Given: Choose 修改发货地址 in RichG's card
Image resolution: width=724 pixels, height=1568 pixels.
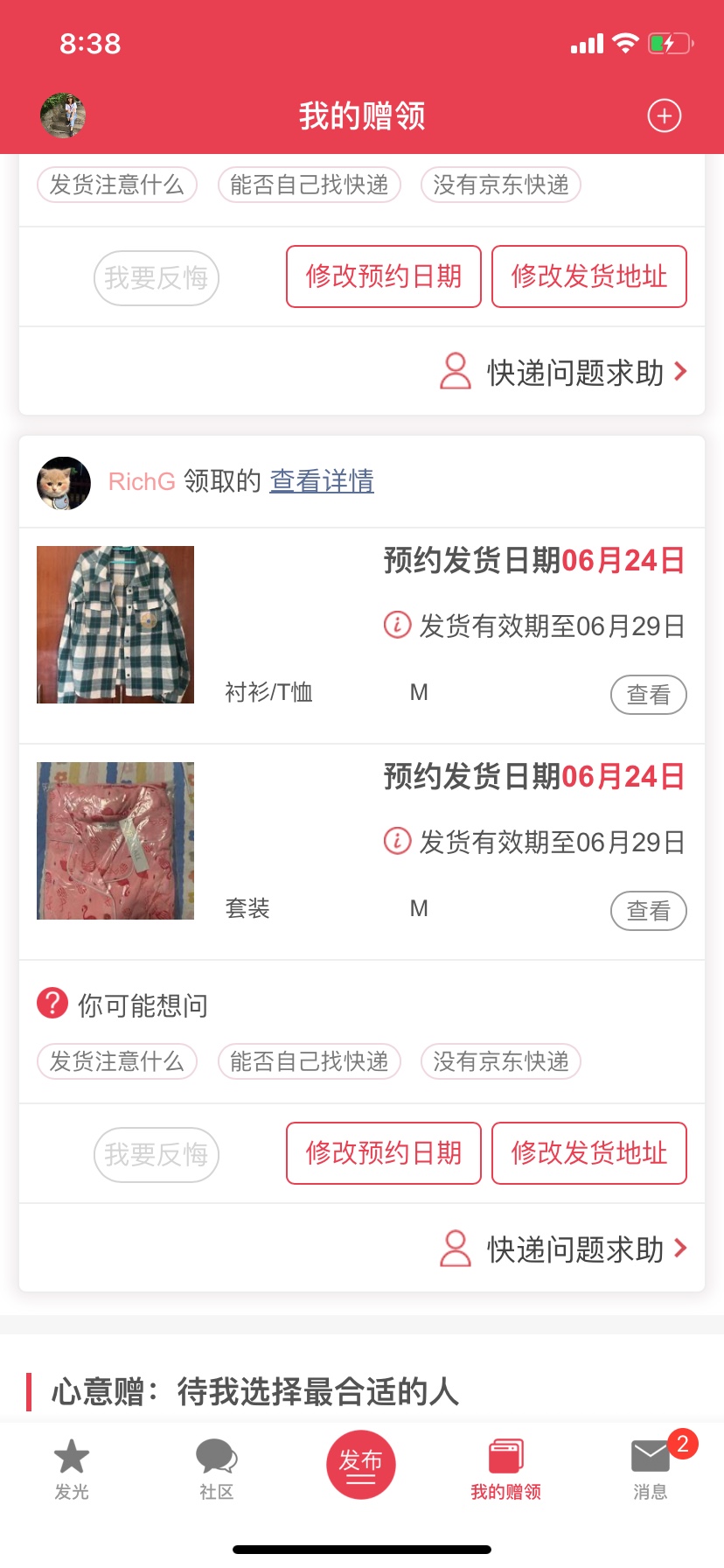Looking at the screenshot, I should 589,1153.
